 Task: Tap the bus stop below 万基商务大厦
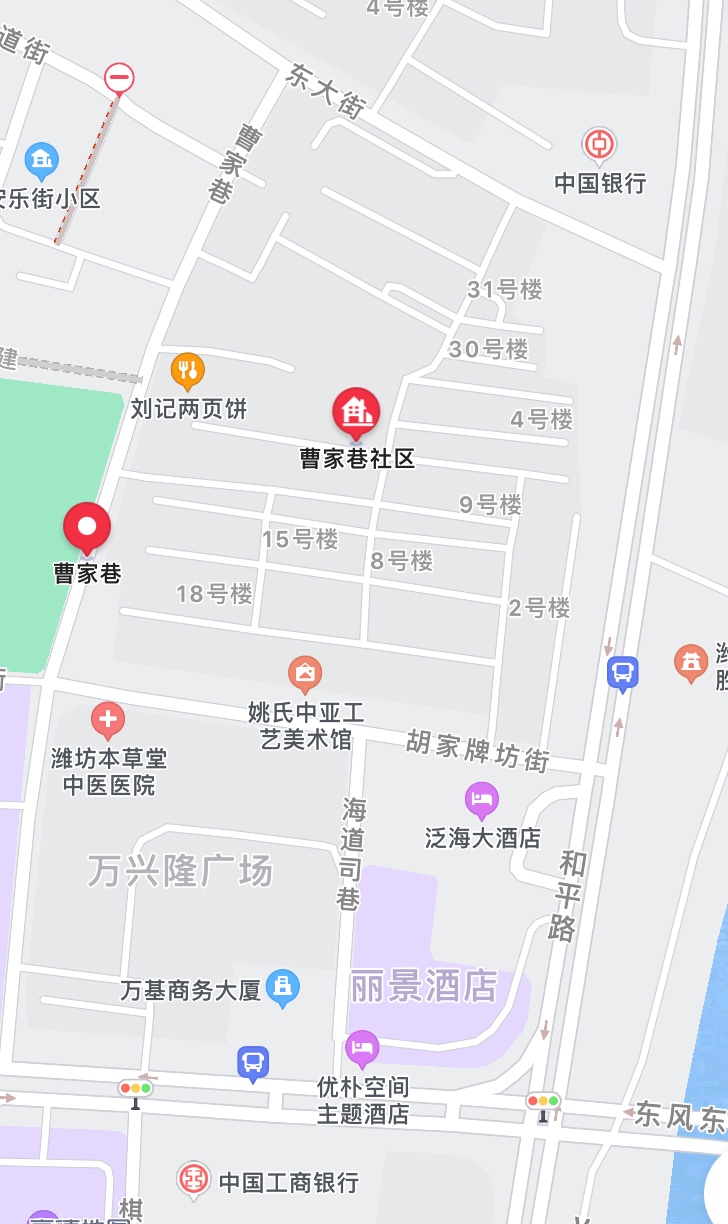tap(253, 1063)
